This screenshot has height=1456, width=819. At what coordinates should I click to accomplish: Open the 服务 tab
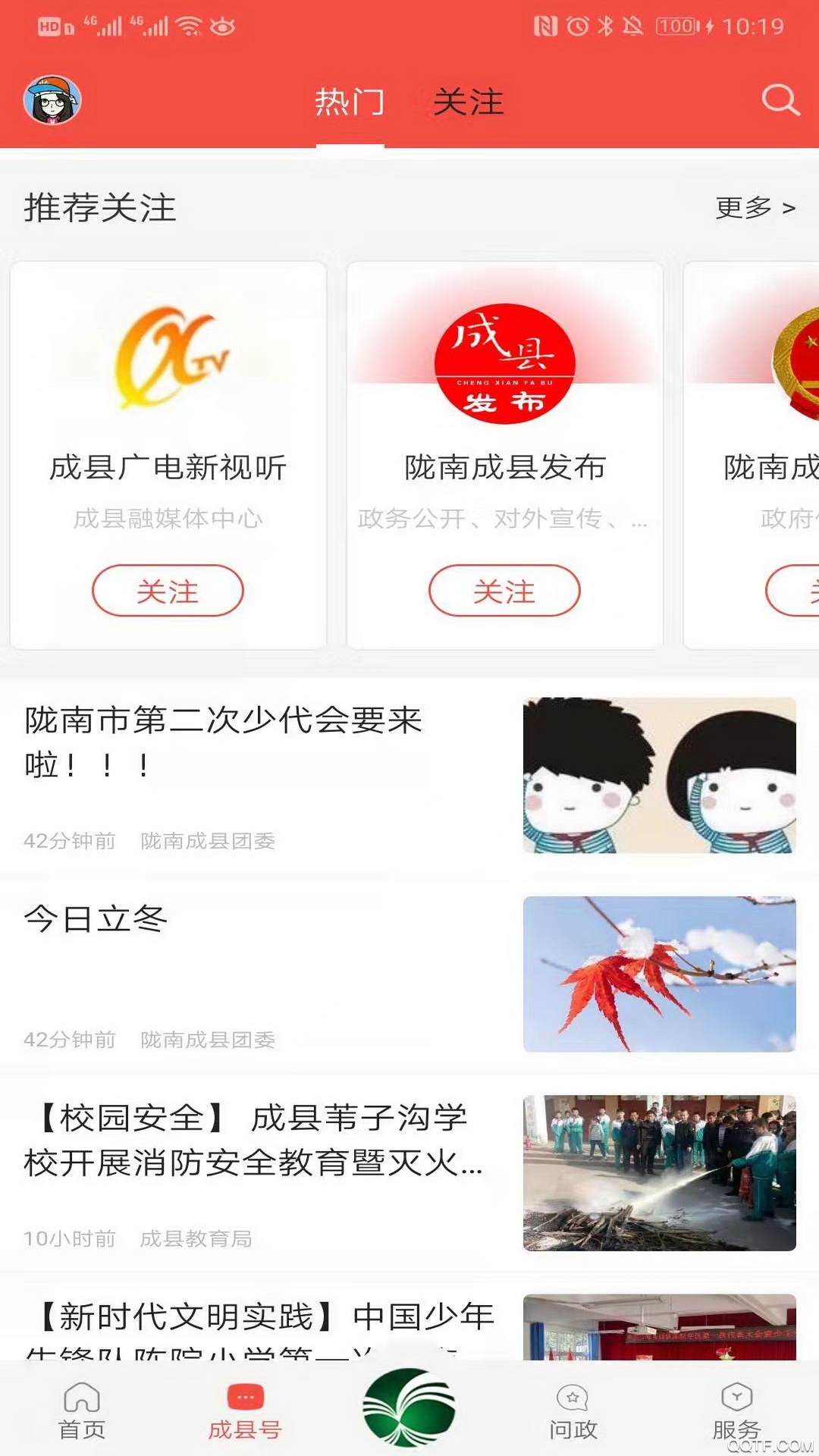coord(736,1411)
